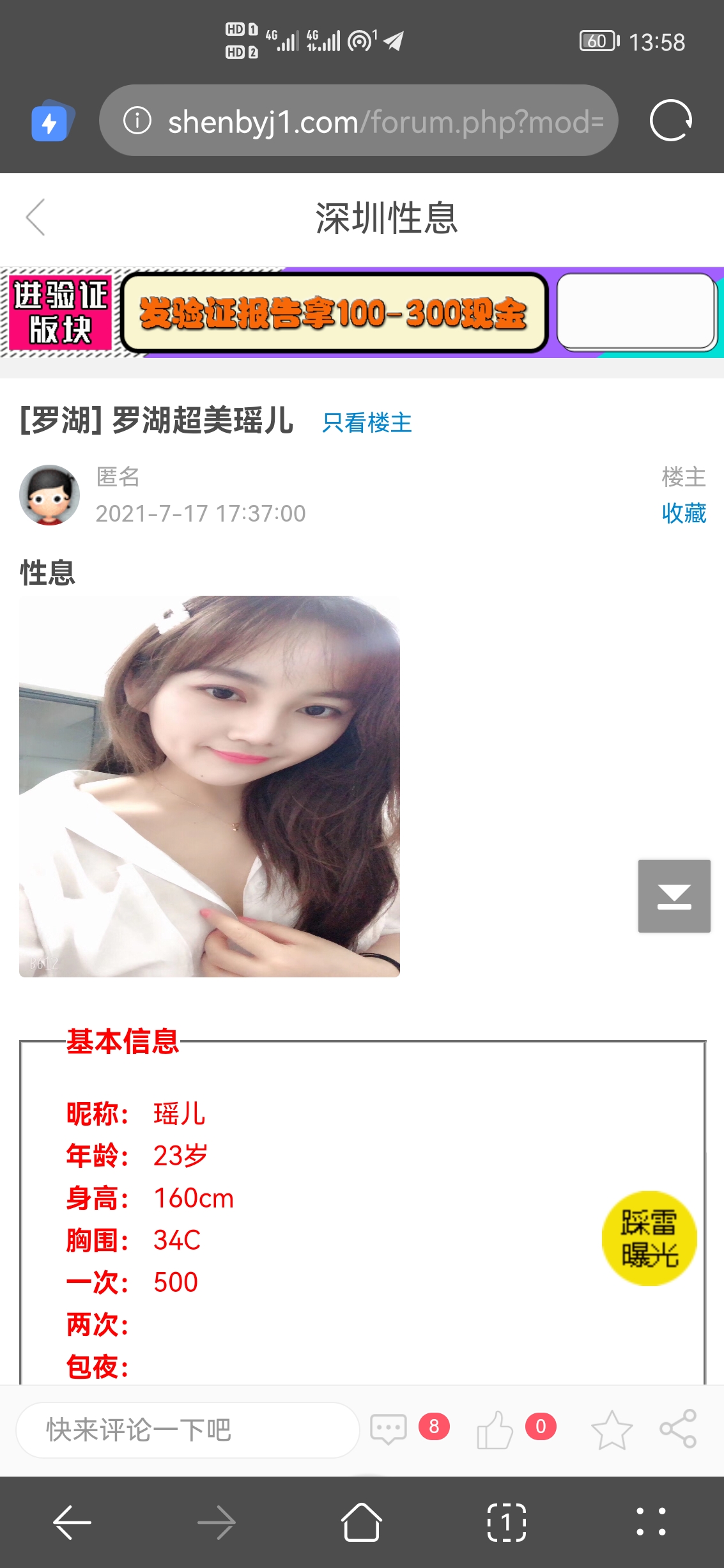Like this post with the thumbs-up icon
Image resolution: width=724 pixels, height=1568 pixels.
495,1429
